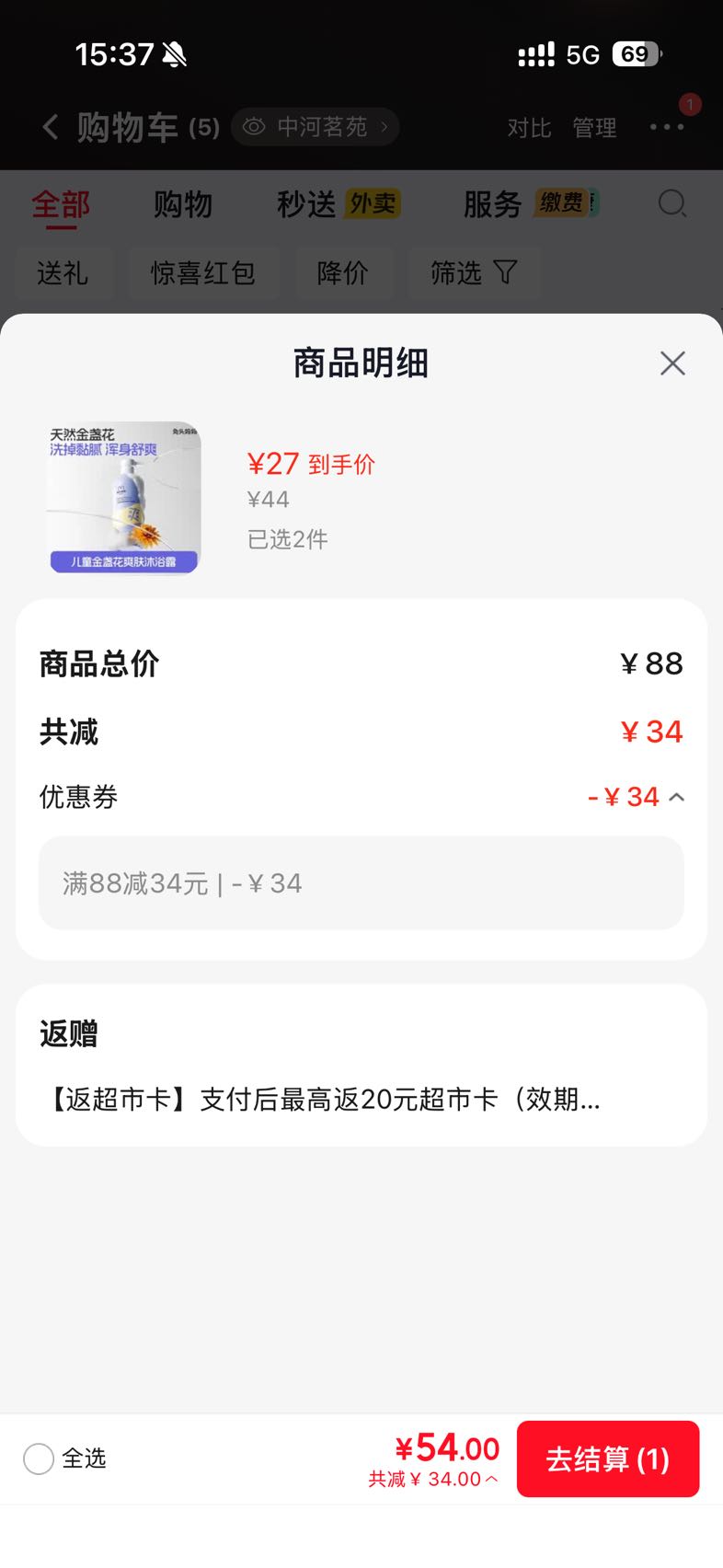Expand the 共减 ¥34.00 summary

[433, 1479]
